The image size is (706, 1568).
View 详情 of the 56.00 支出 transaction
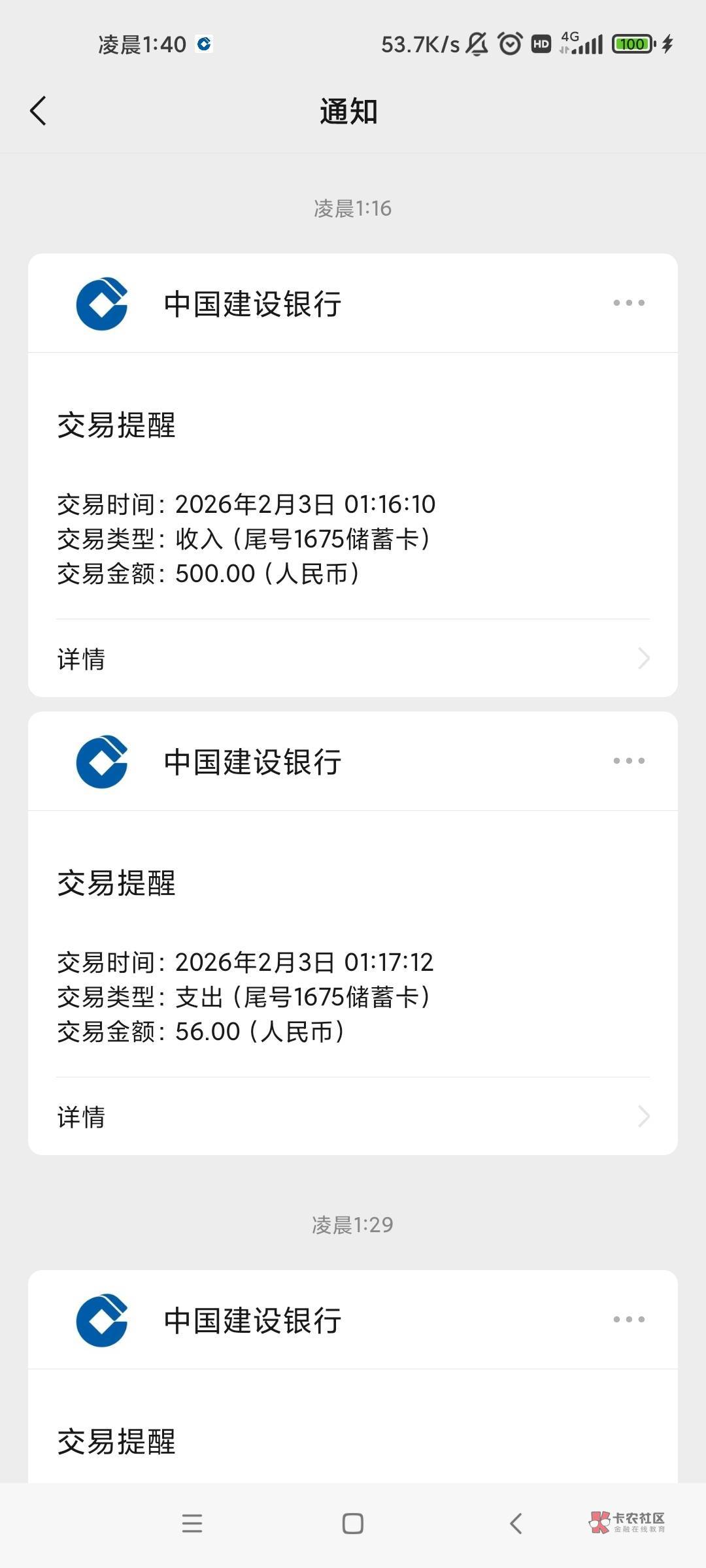[353, 1117]
